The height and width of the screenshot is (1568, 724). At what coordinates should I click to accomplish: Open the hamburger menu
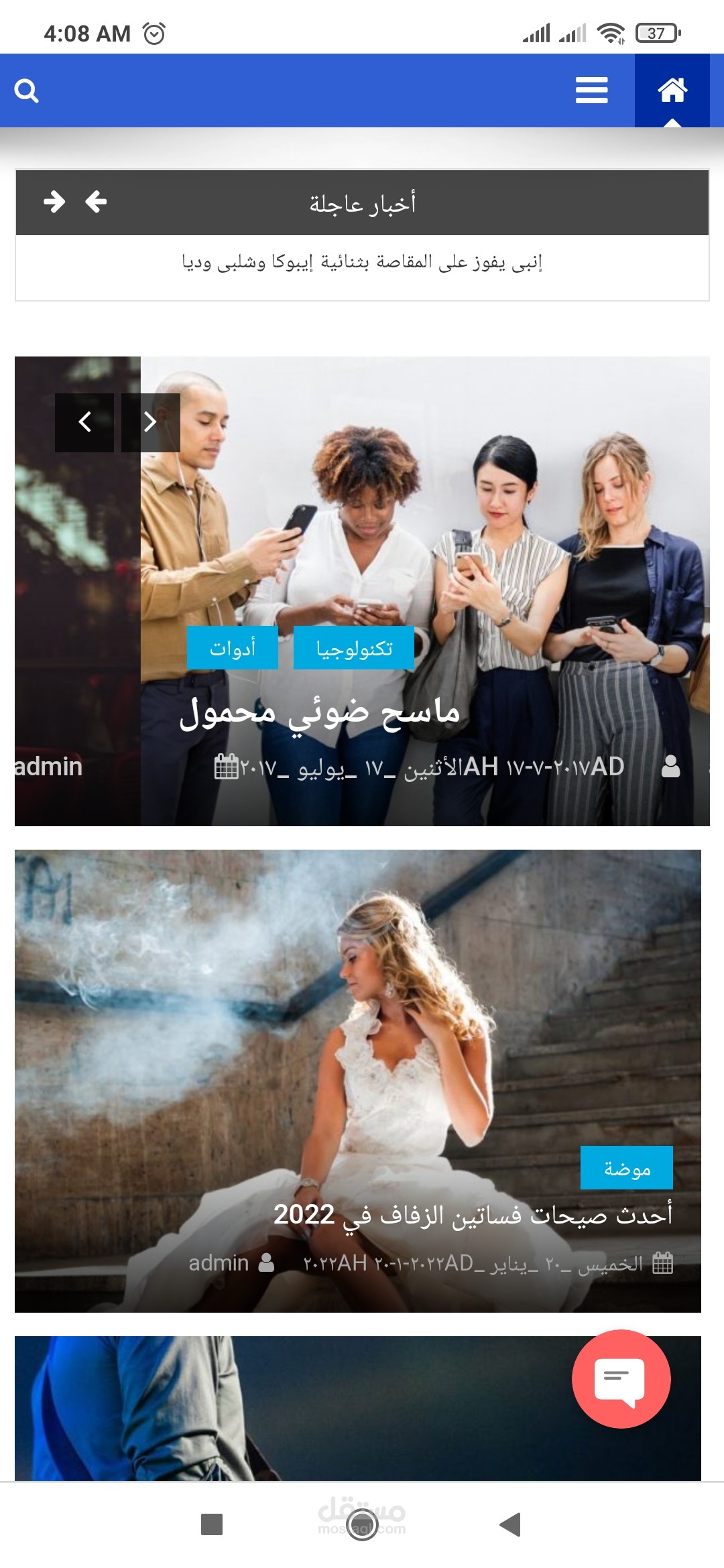click(591, 90)
